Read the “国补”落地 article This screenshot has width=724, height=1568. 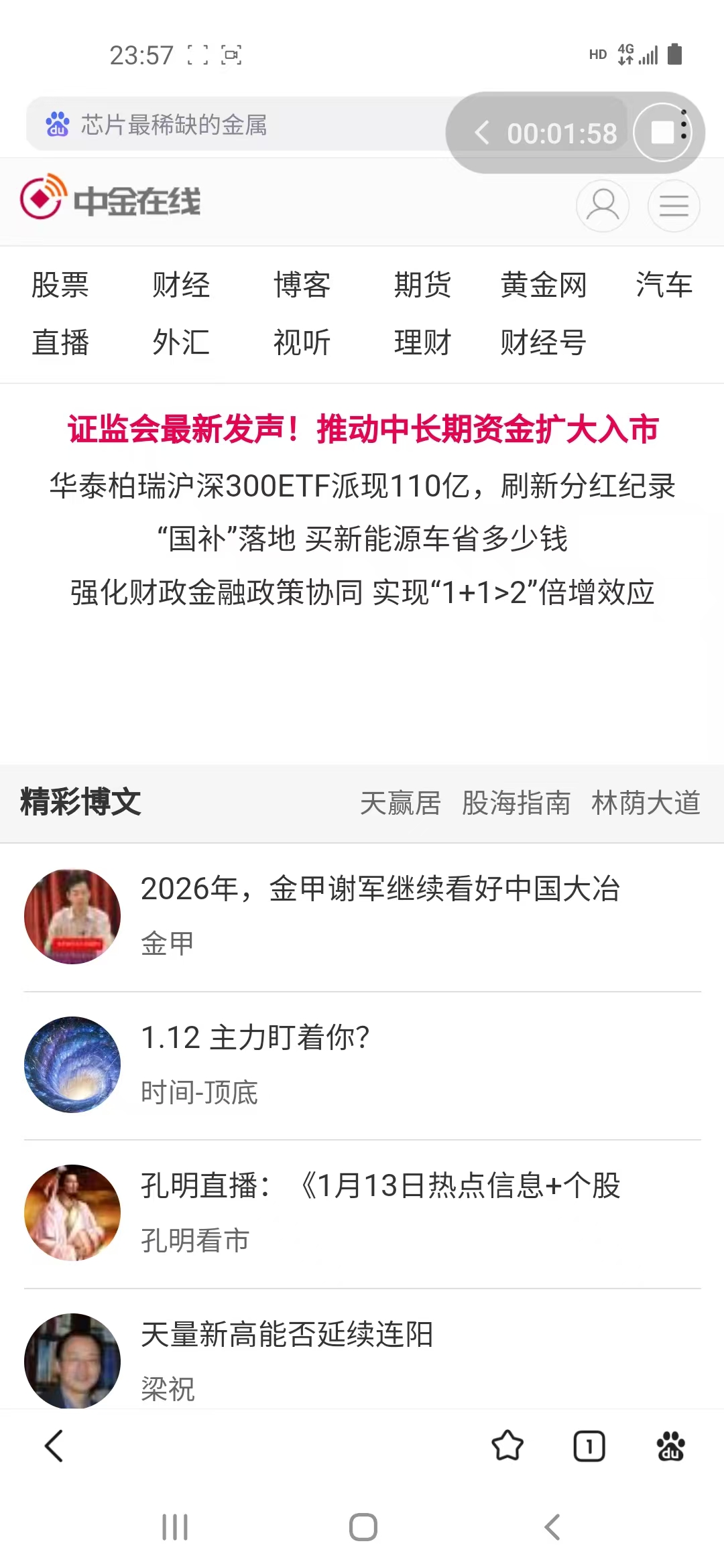click(x=362, y=539)
